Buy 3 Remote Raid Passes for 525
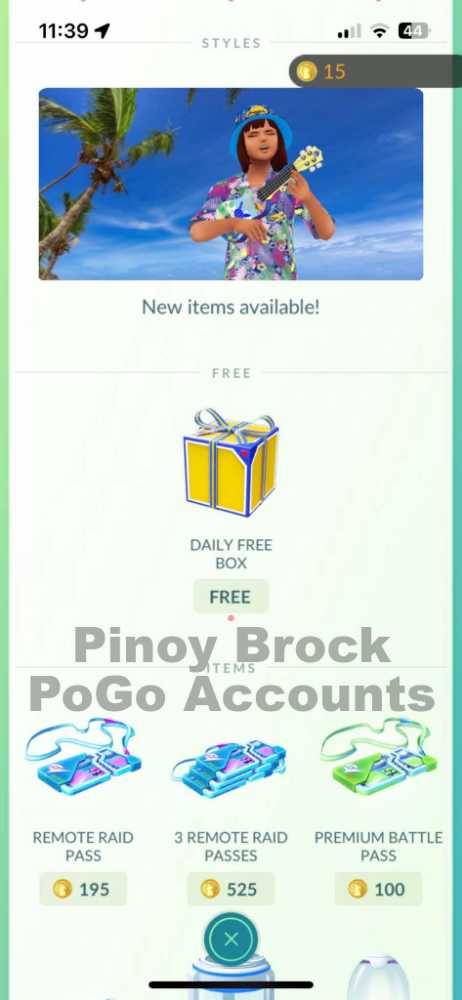The width and height of the screenshot is (462, 1000). click(x=230, y=888)
